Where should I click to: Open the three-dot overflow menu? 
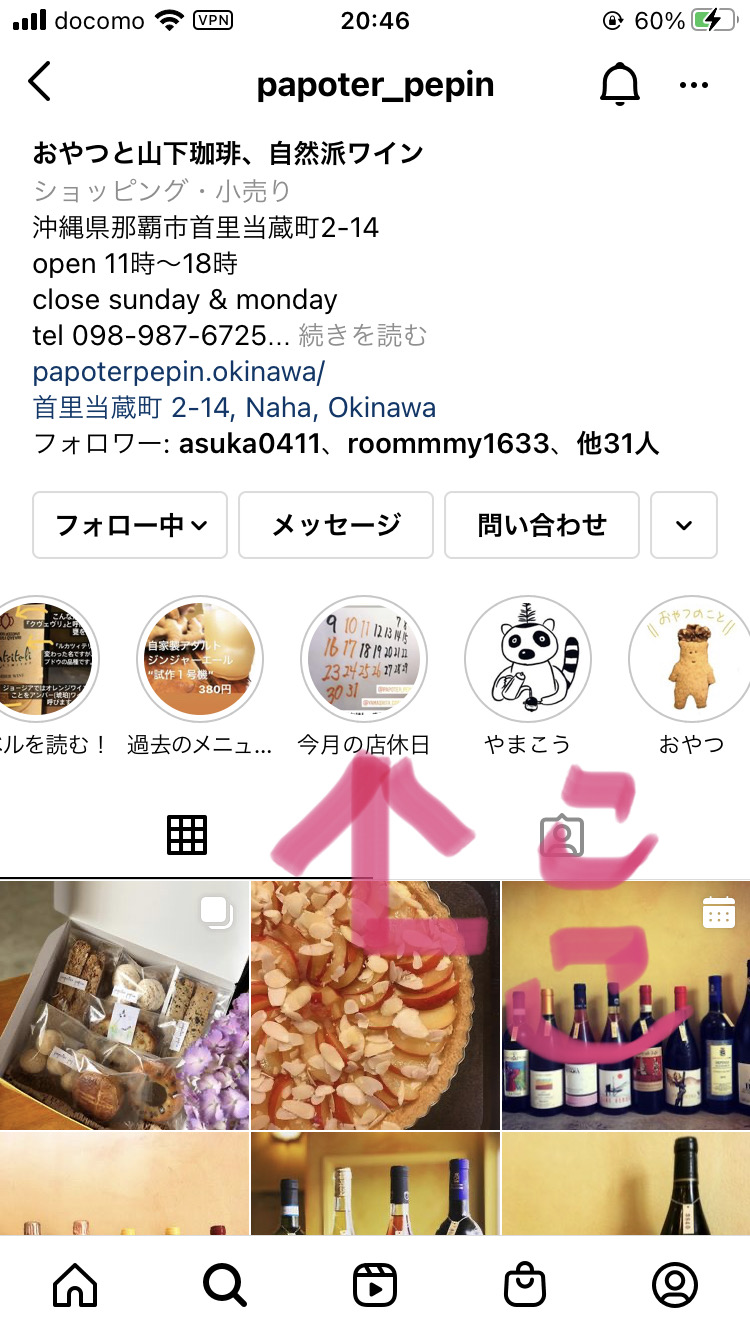click(x=693, y=85)
